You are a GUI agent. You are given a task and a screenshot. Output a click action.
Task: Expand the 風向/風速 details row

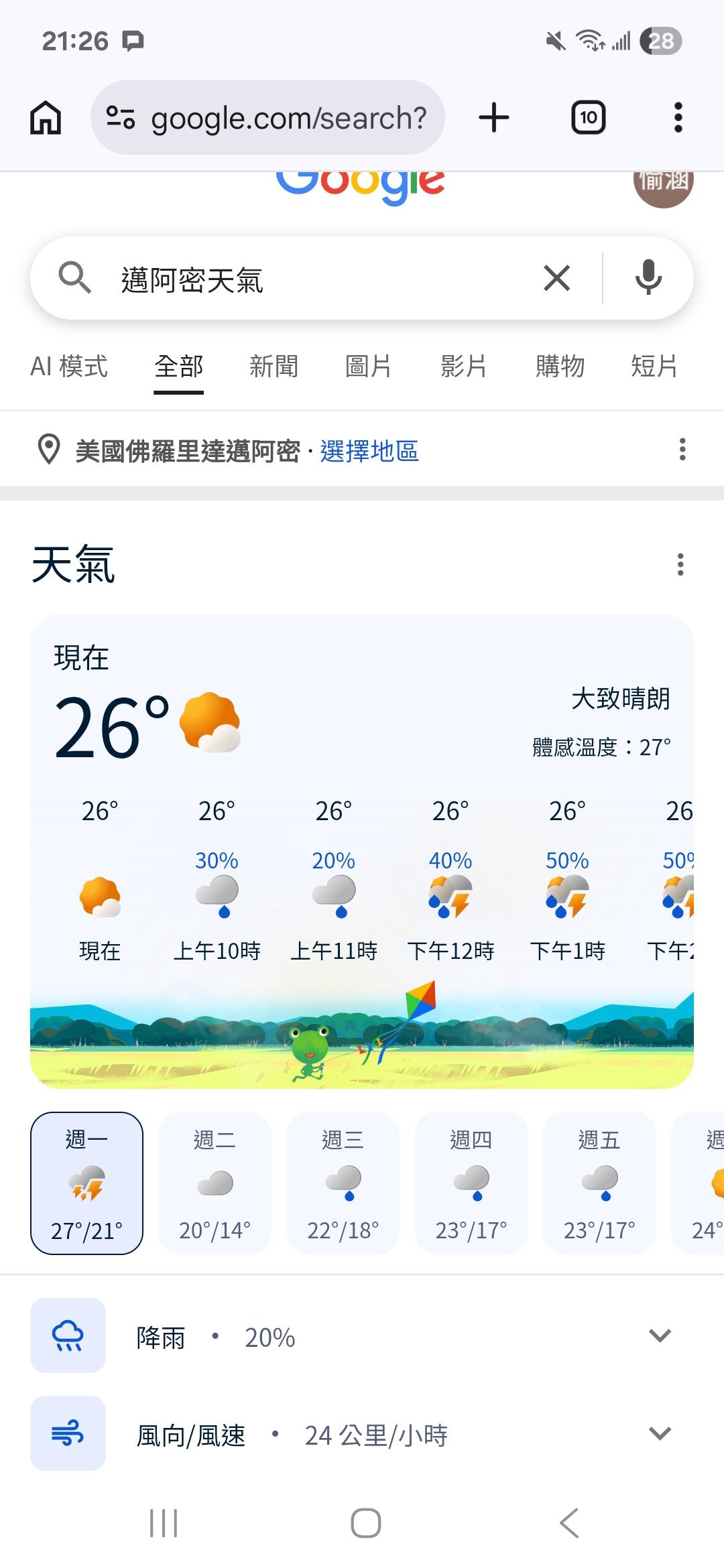pyautogui.click(x=660, y=1434)
